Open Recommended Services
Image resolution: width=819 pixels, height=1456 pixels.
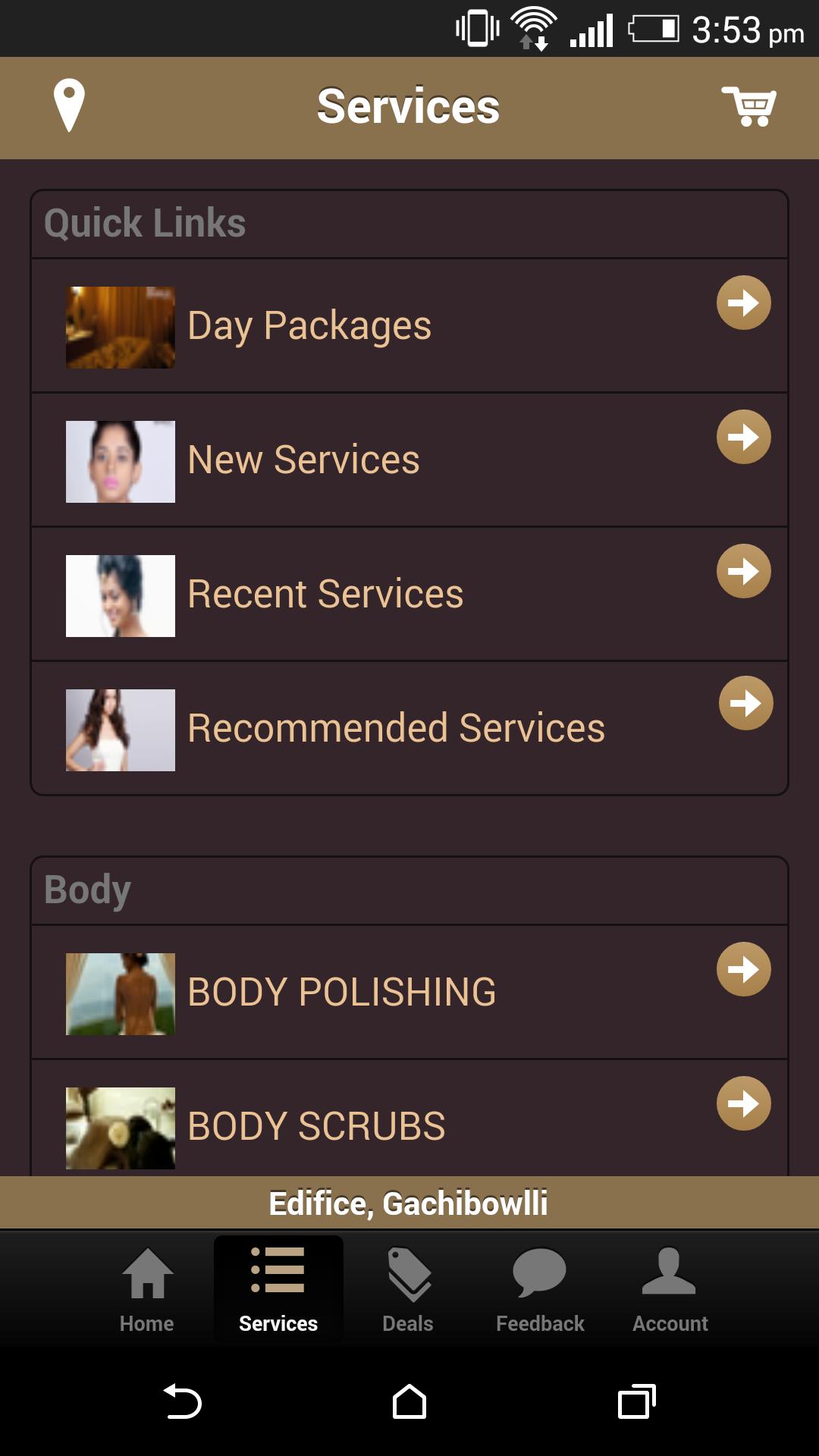tap(409, 729)
